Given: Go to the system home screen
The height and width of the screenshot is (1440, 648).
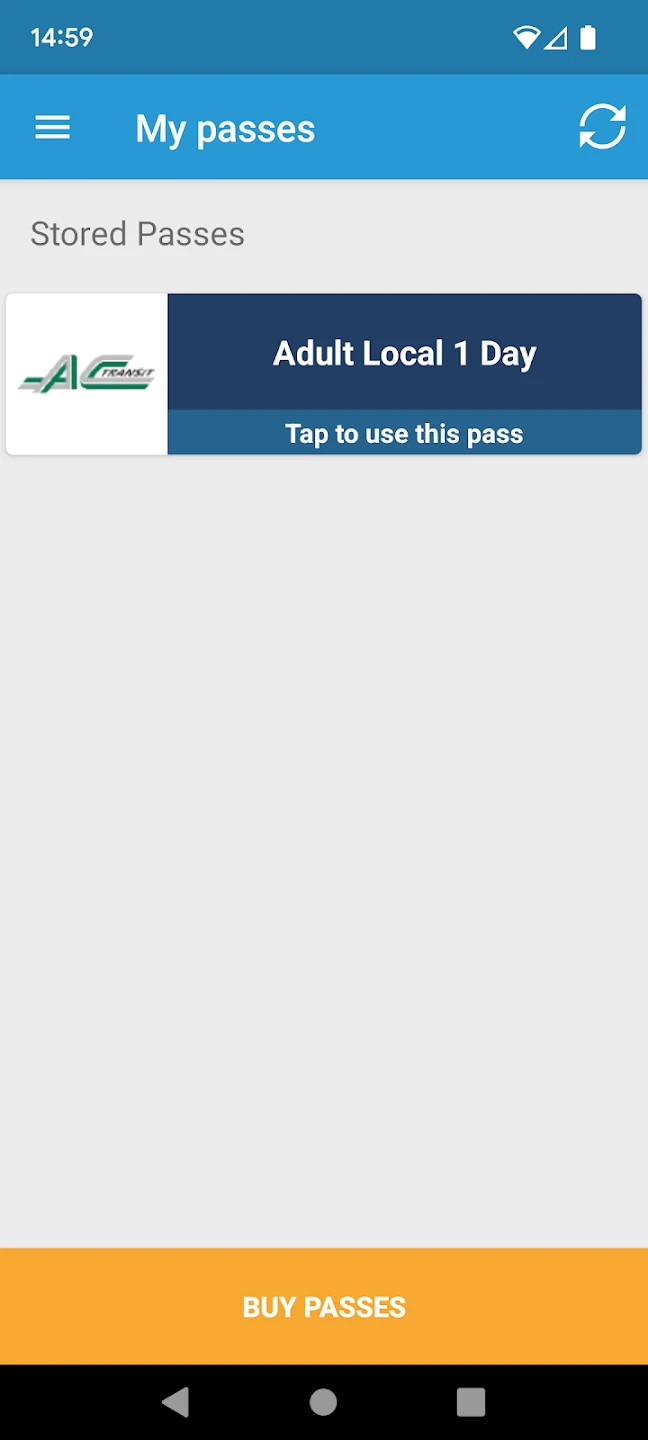Looking at the screenshot, I should [x=323, y=1402].
